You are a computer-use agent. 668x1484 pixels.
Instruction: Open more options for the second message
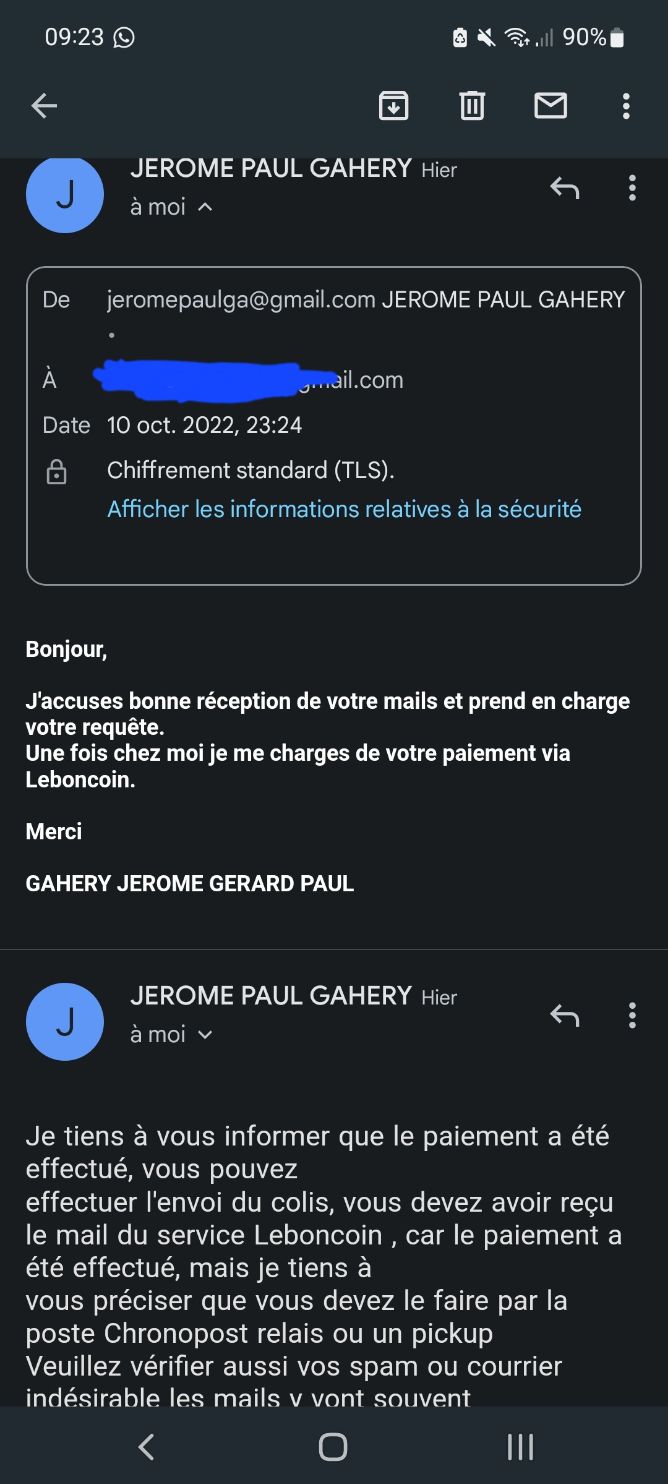632,1015
